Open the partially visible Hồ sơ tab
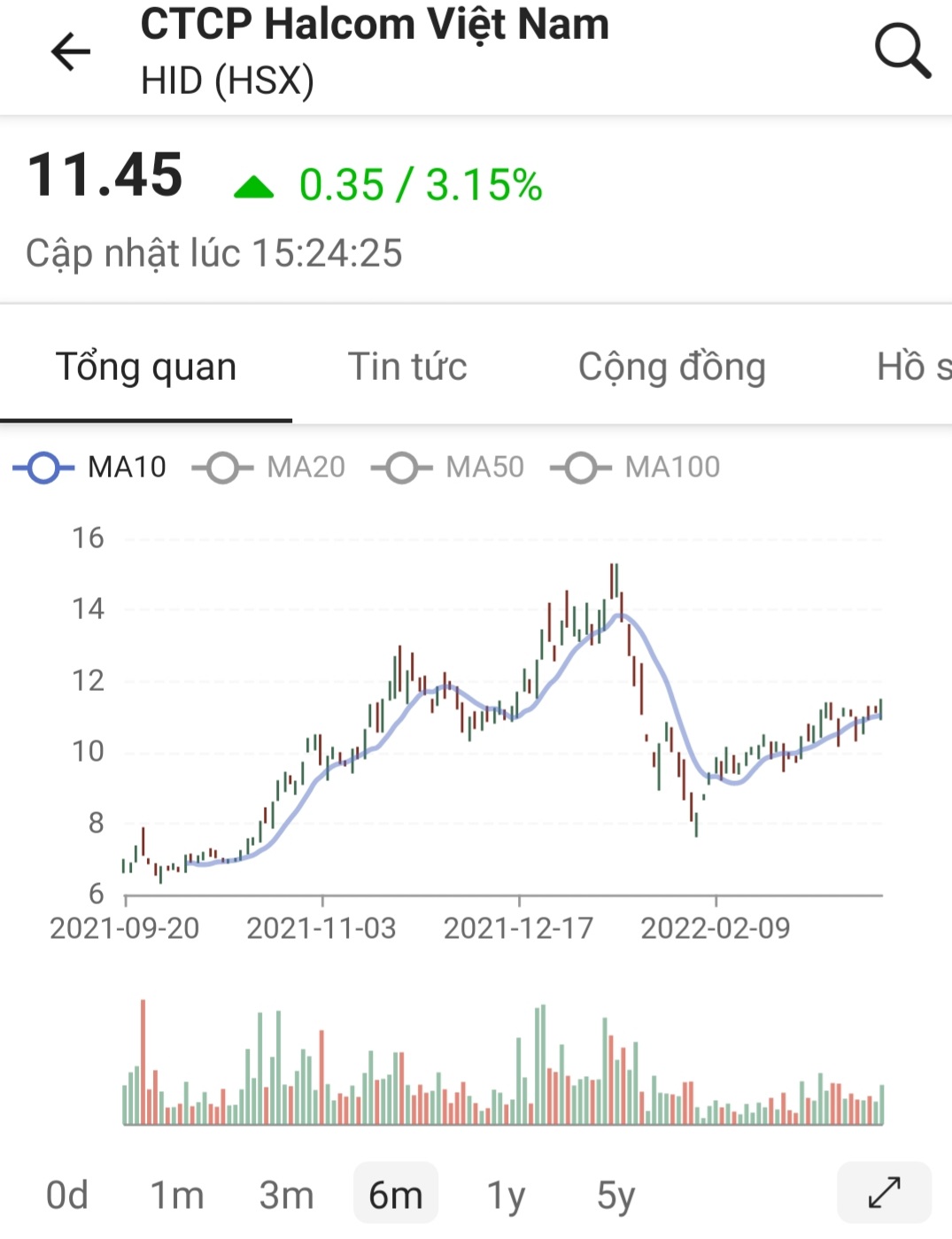The height and width of the screenshot is (1239, 952). (x=912, y=367)
